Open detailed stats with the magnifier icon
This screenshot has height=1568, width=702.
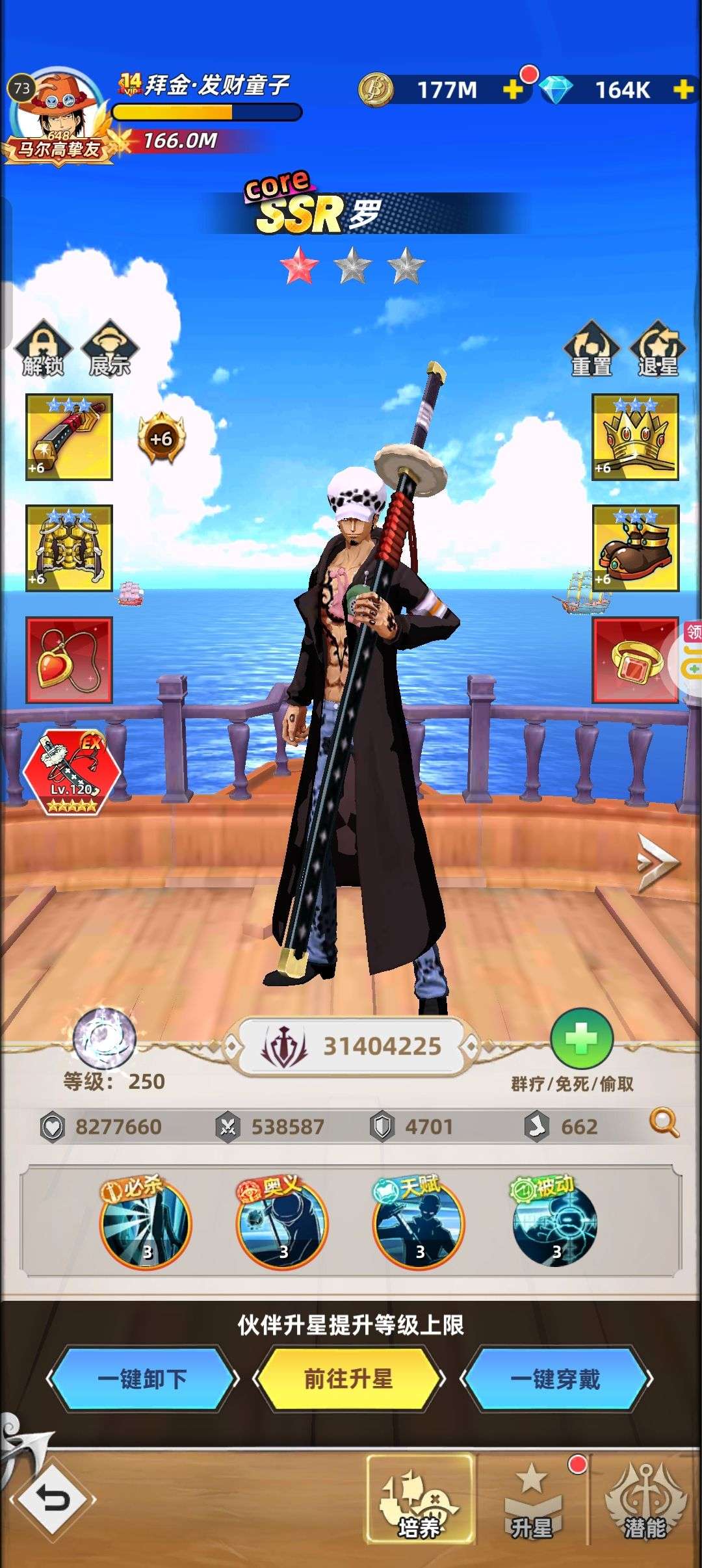664,1123
